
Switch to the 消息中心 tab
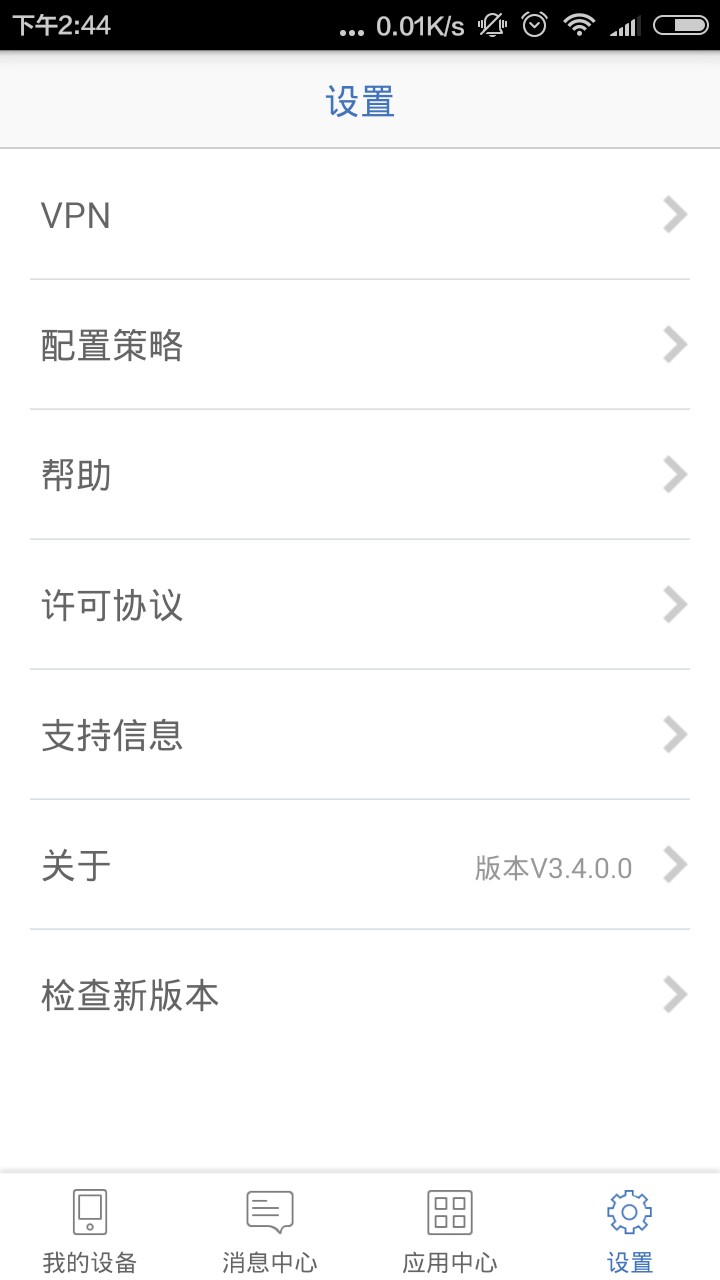tap(270, 1230)
